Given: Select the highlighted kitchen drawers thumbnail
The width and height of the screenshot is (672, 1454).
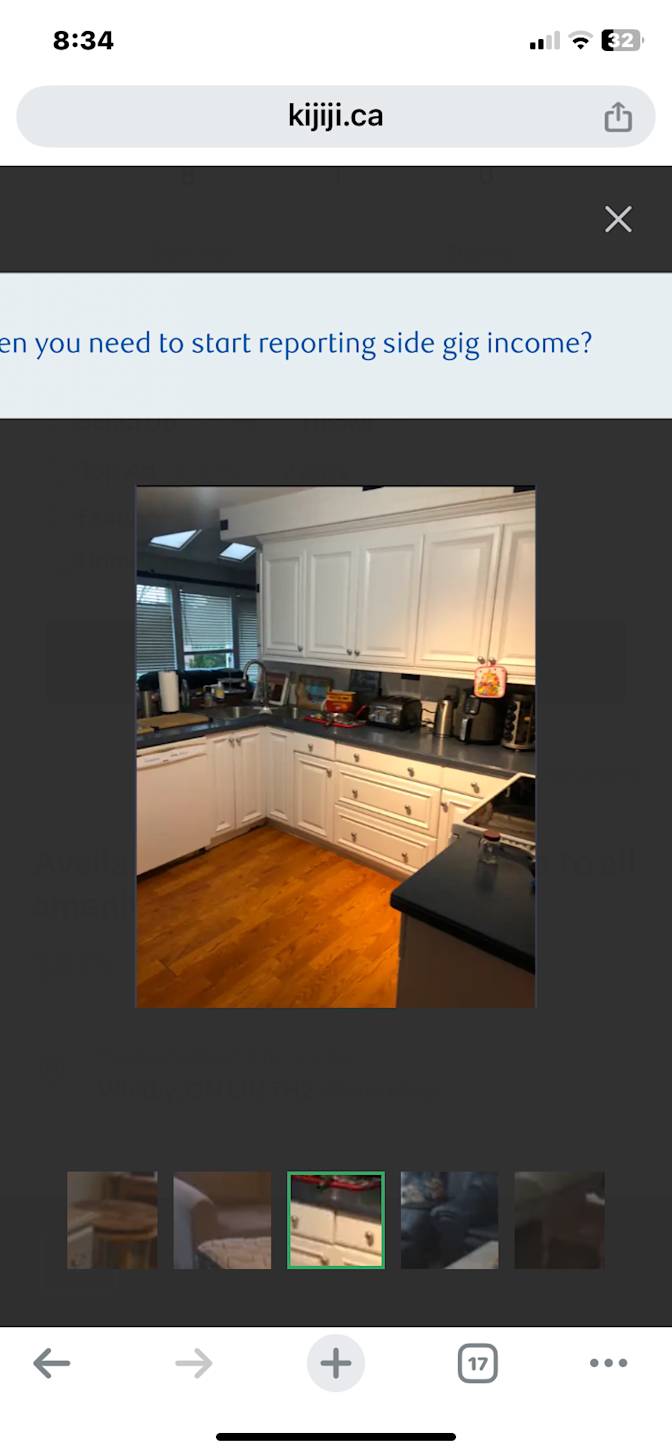Looking at the screenshot, I should click(x=336, y=1220).
